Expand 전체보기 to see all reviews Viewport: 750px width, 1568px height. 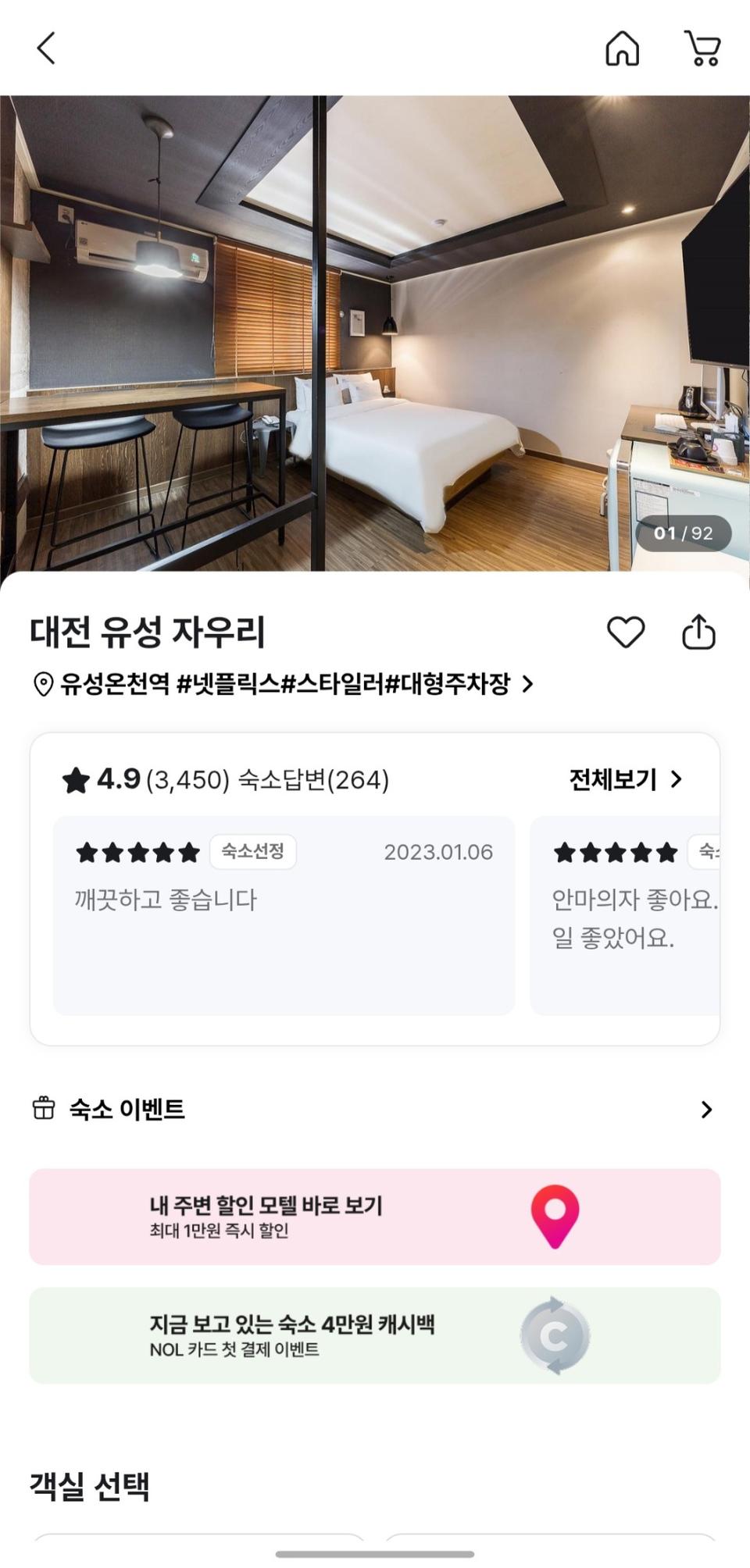(617, 779)
